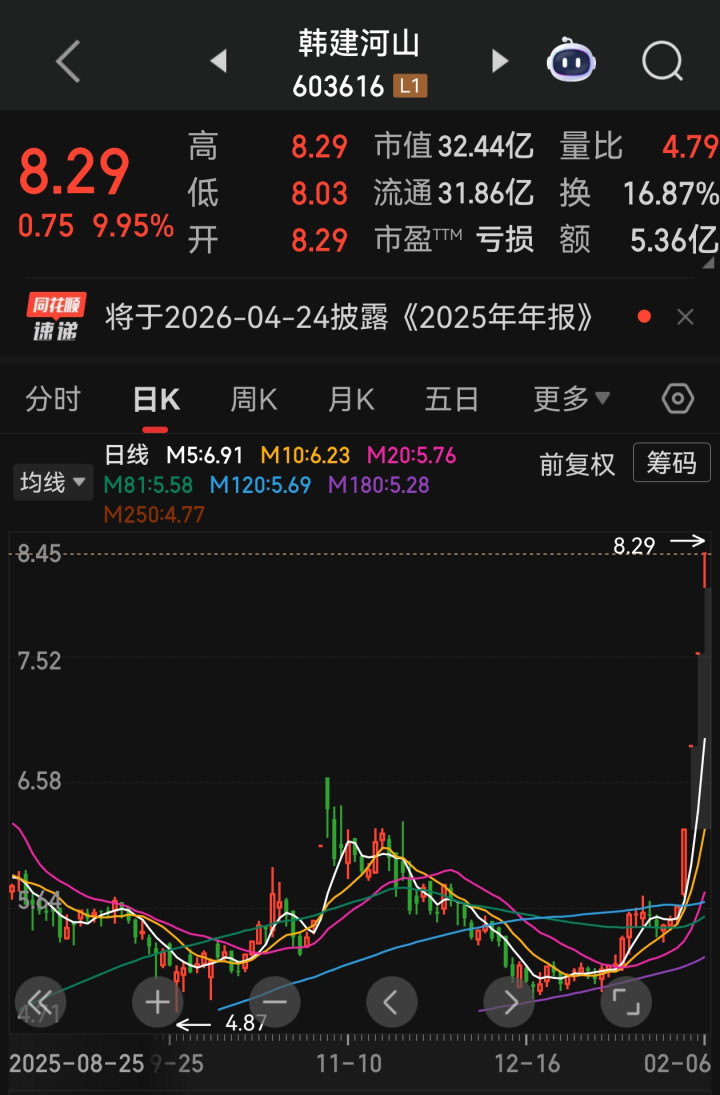Open the AI robot assistant

click(570, 62)
